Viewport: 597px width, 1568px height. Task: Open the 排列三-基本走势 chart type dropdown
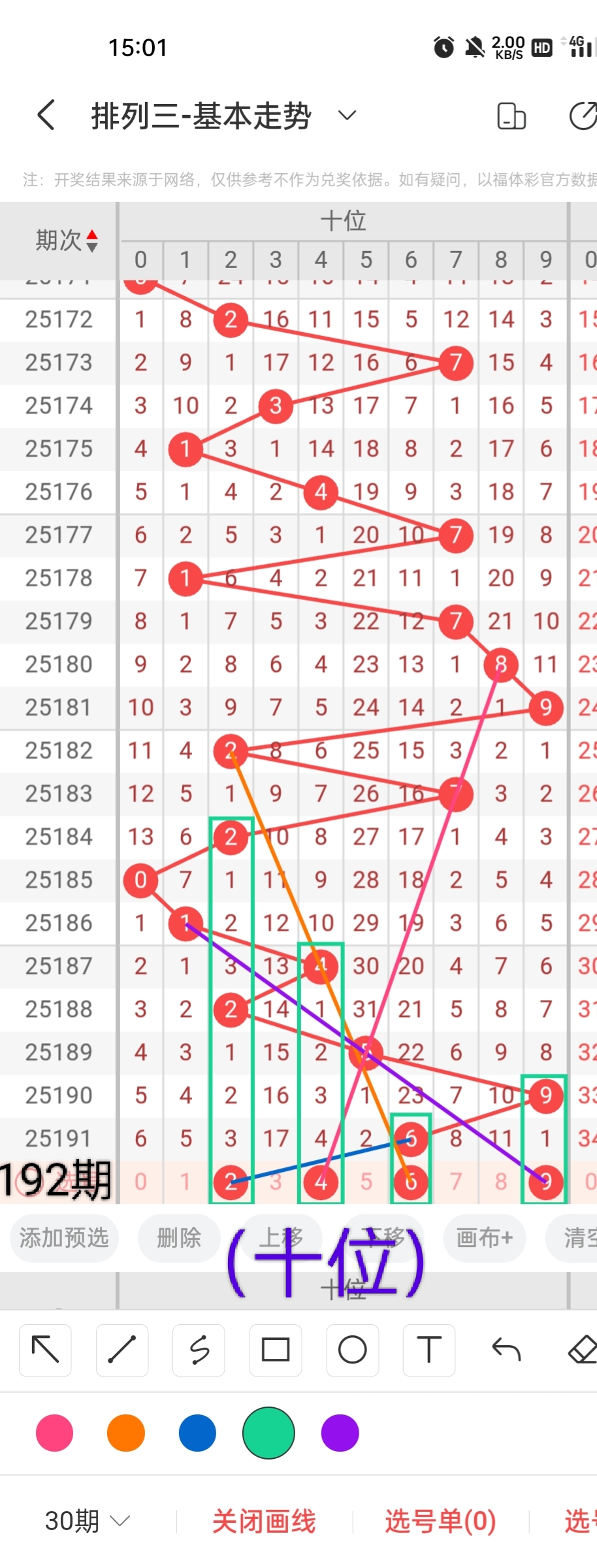pos(347,116)
